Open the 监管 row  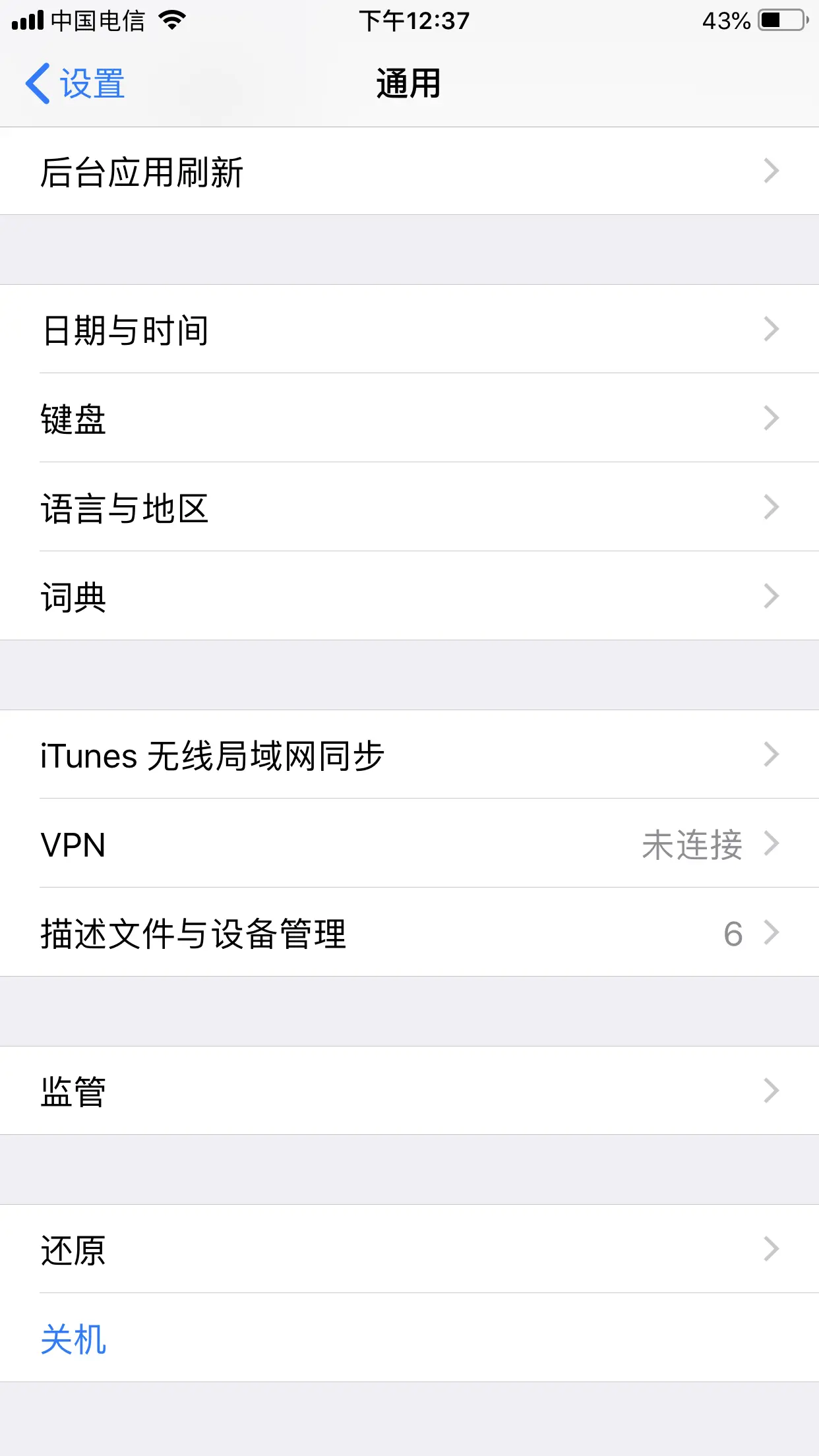tap(409, 1091)
